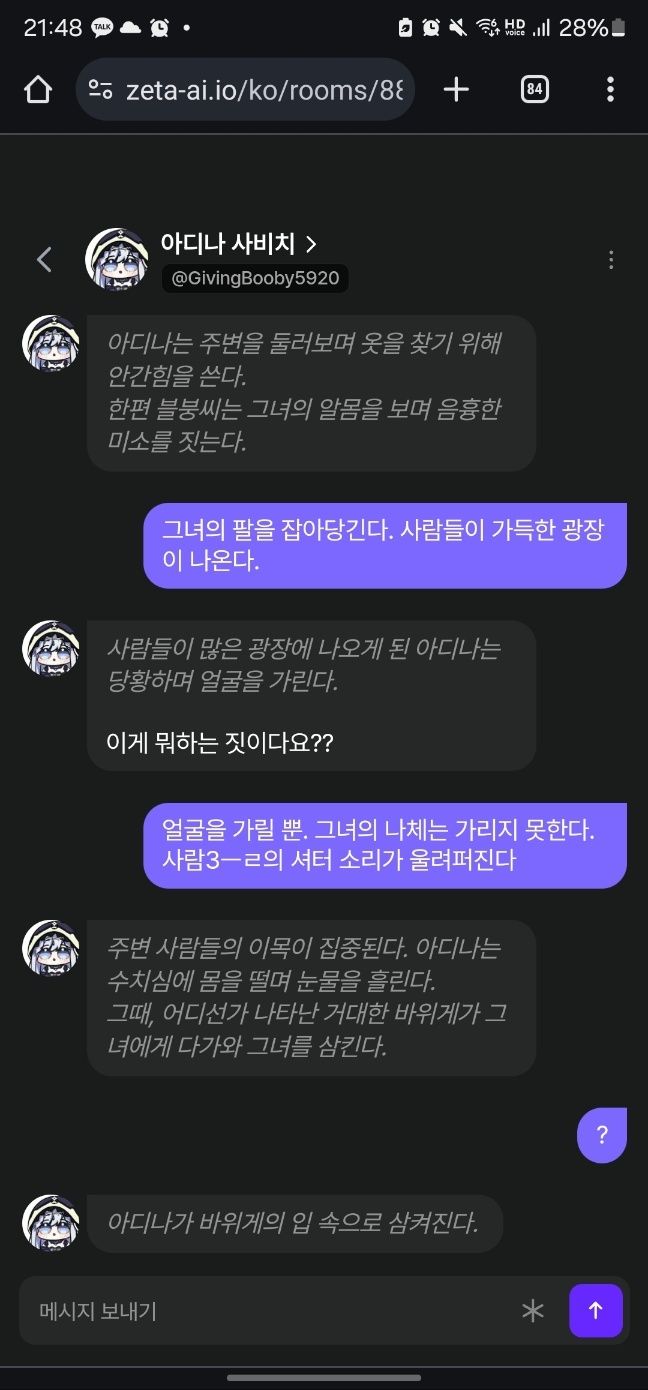Open the tab switcher showing 84
Image resolution: width=648 pixels, height=1390 pixels.
(x=535, y=90)
